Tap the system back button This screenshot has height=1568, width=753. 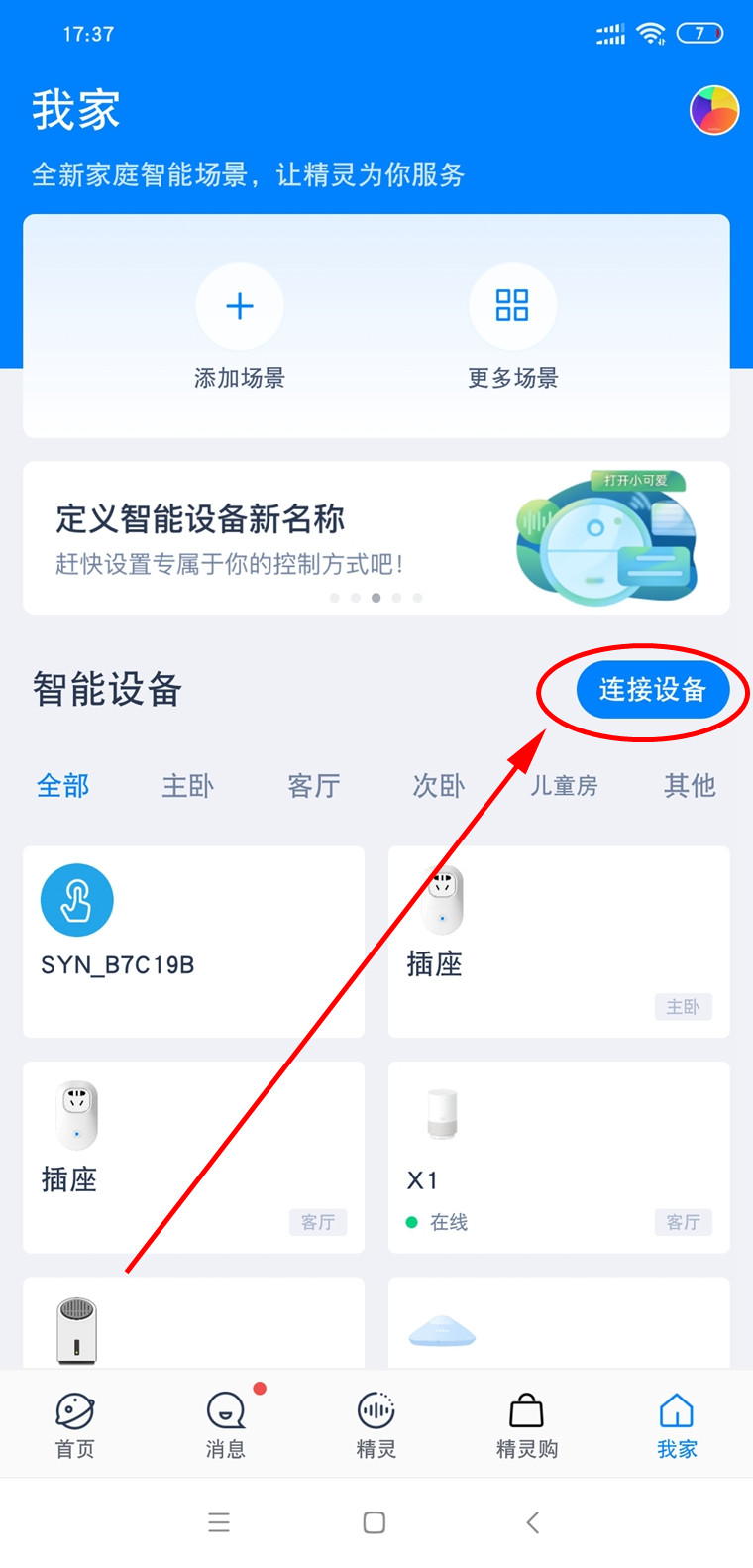coord(533,1522)
